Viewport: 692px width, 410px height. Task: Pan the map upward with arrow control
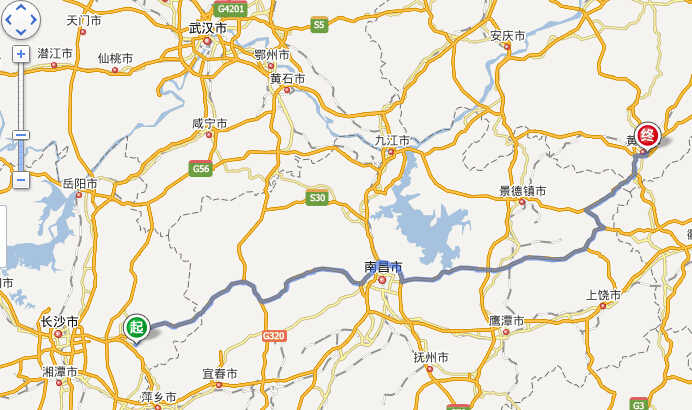point(21,7)
